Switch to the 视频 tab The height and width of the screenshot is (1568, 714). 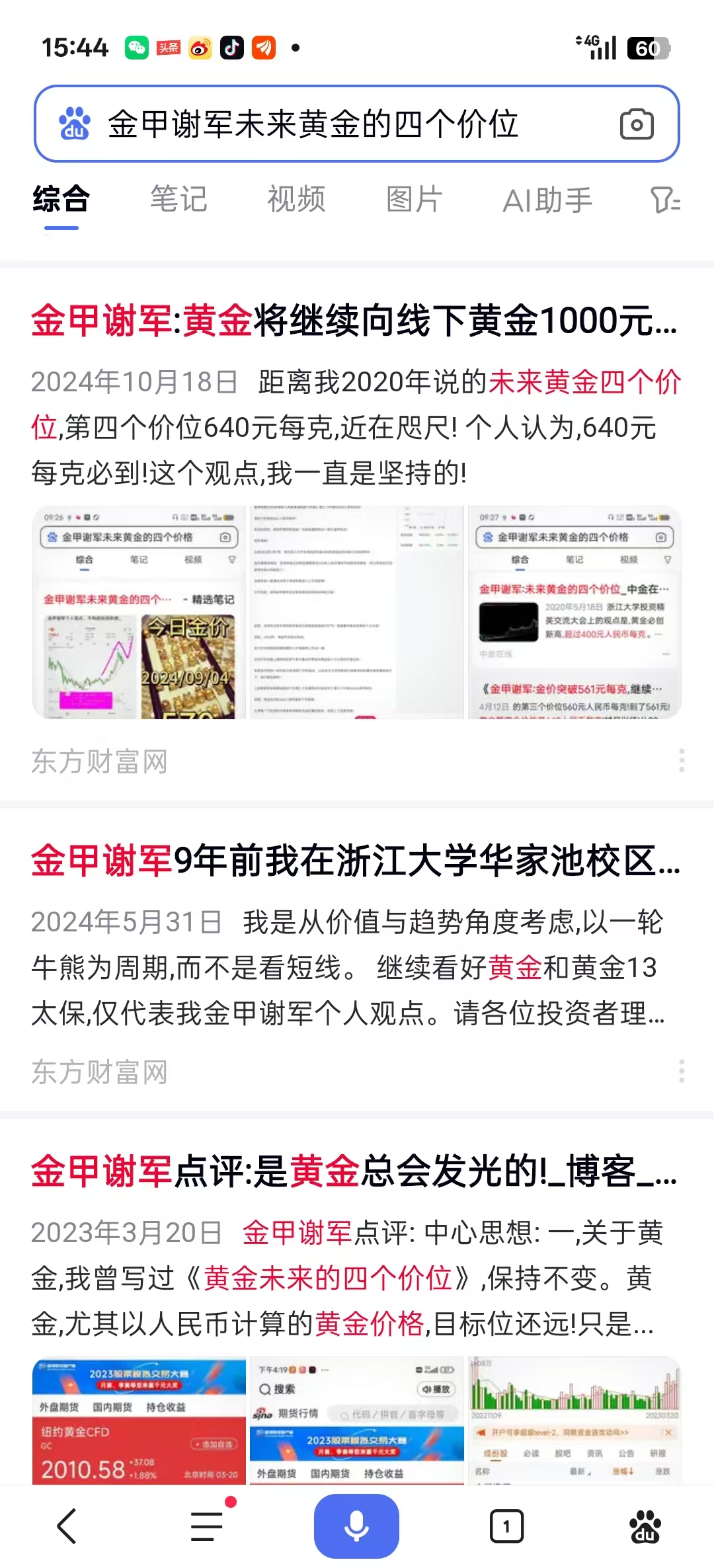[296, 200]
